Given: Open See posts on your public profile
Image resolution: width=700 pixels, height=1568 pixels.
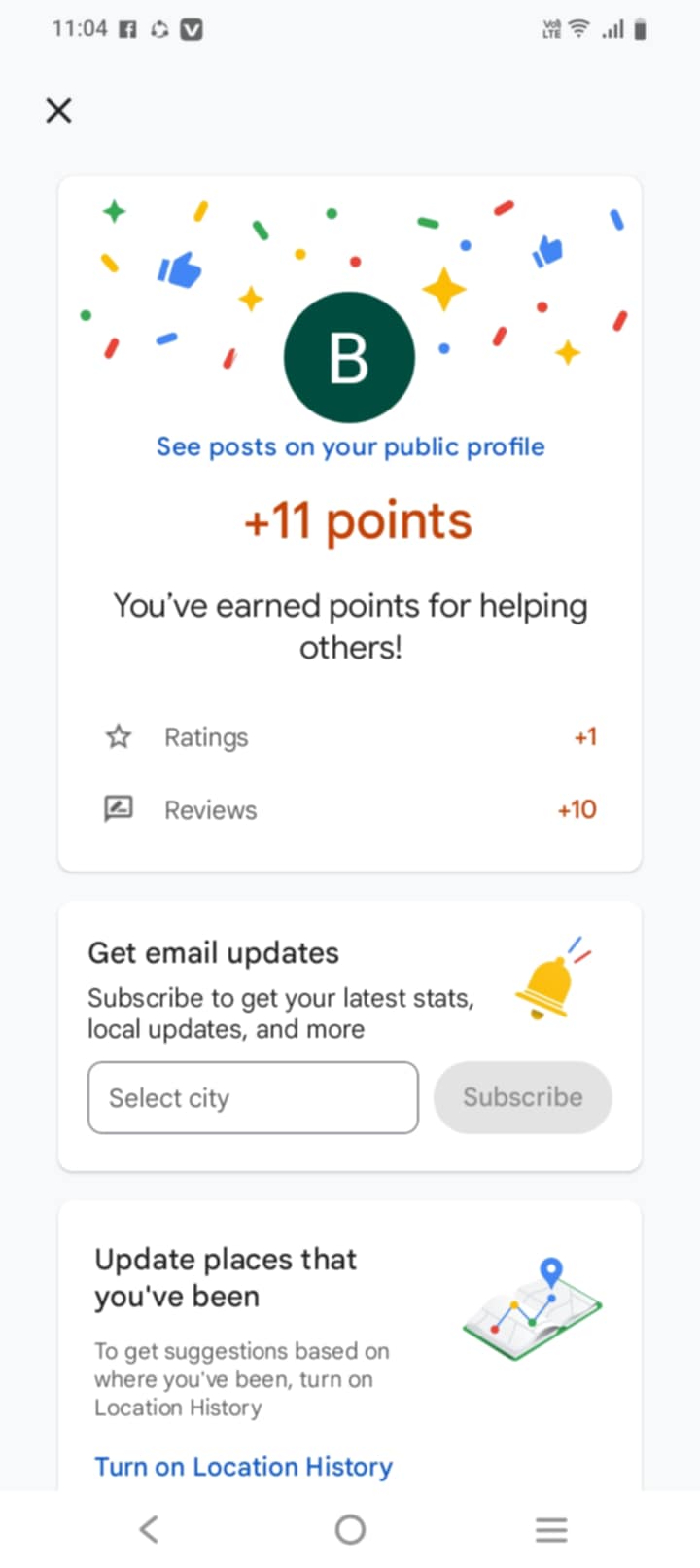Looking at the screenshot, I should [350, 447].
